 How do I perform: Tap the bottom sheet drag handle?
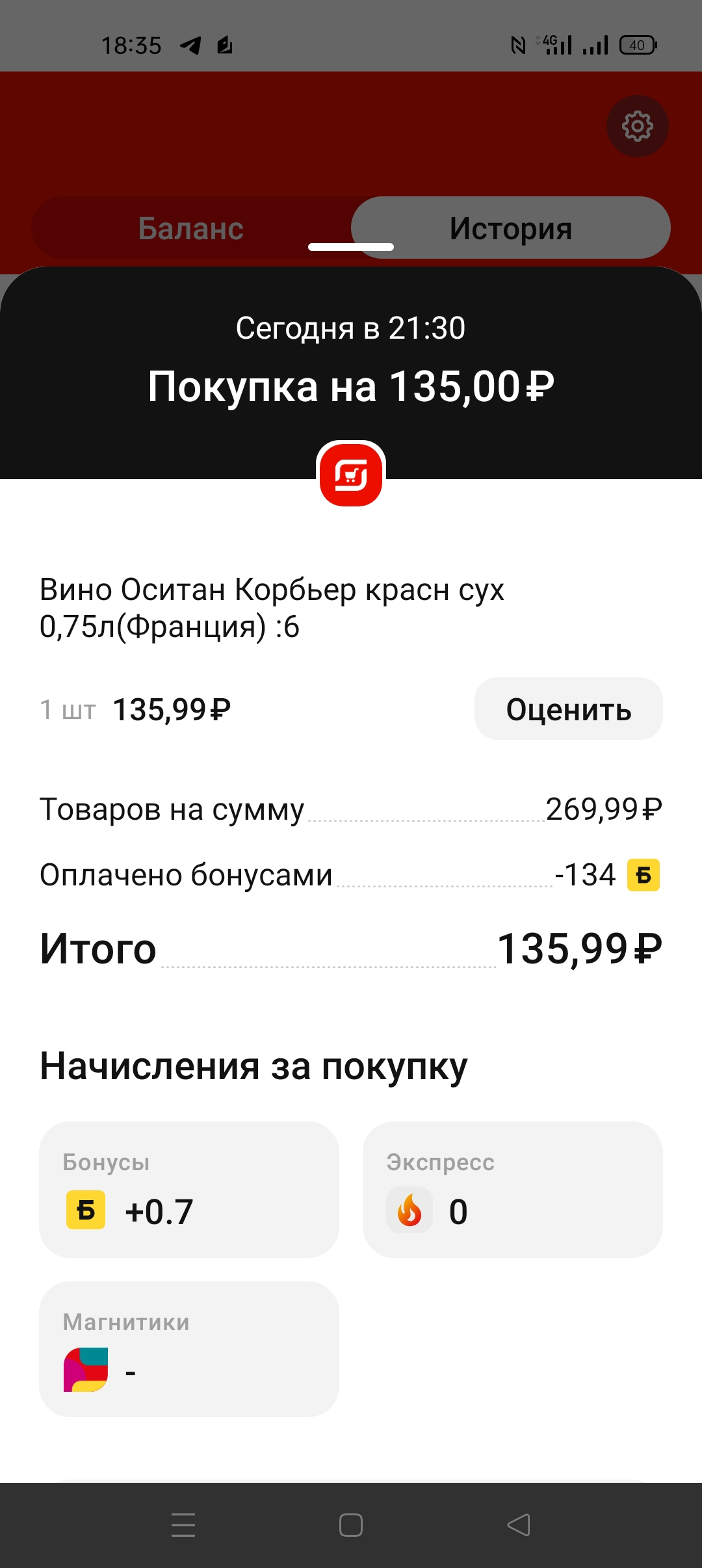tap(351, 247)
